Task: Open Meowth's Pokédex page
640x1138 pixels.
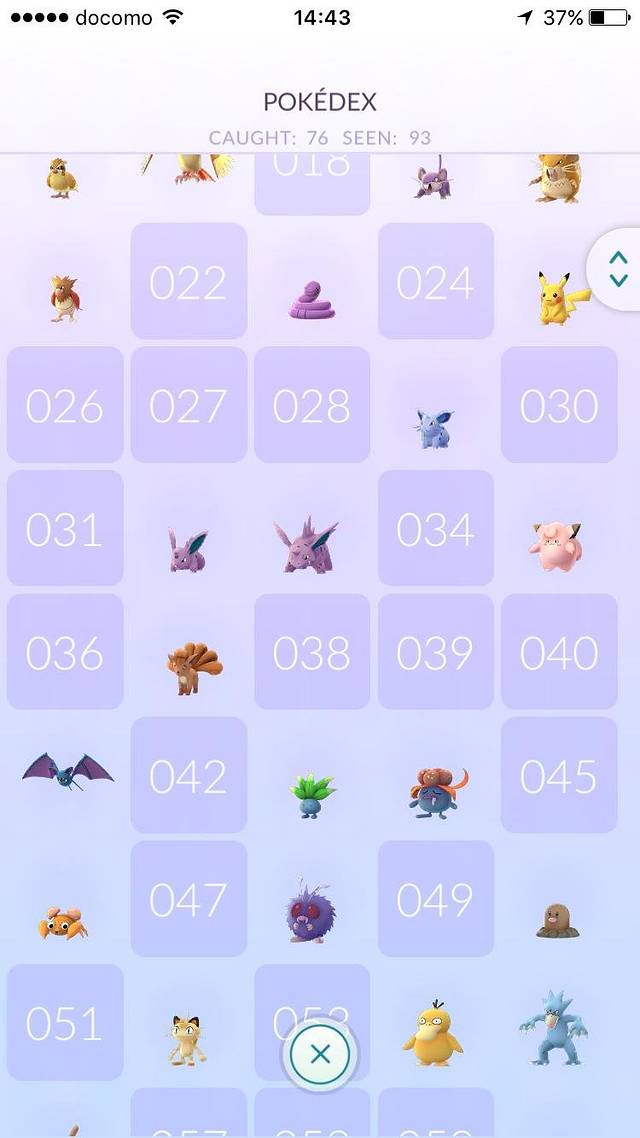Action: tap(187, 1039)
